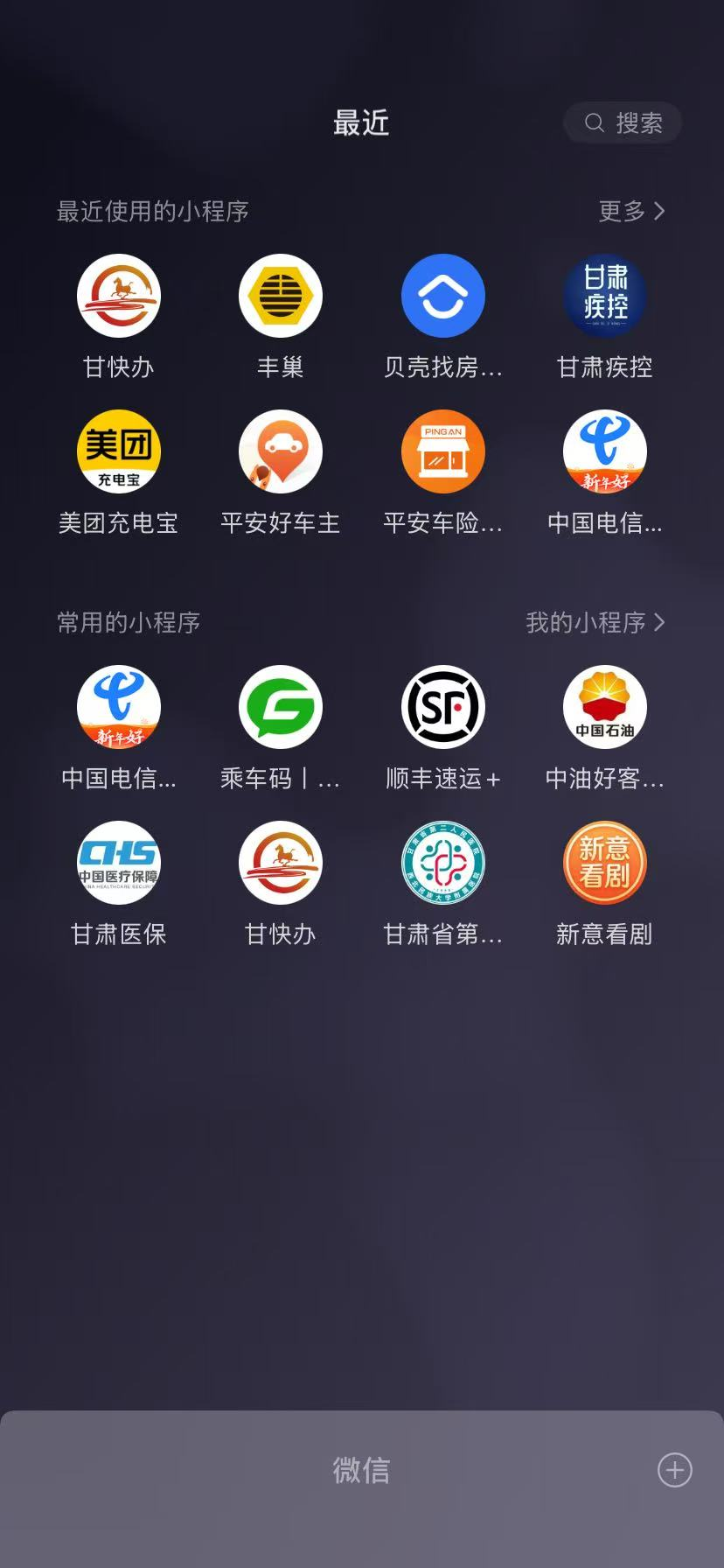Open 顺丰速运+ mini program
This screenshot has width=724, height=1568.
coord(442,708)
